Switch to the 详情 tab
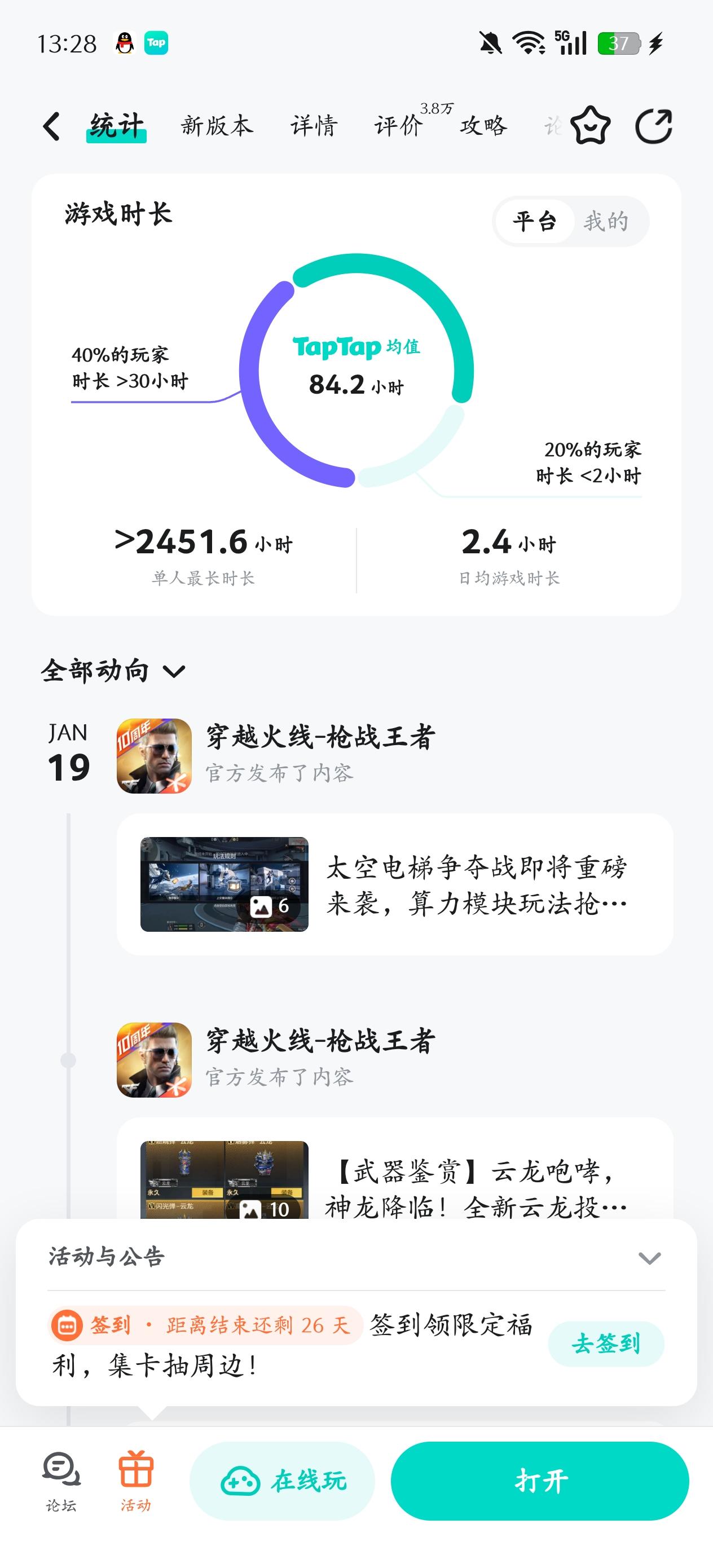The height and width of the screenshot is (1568, 713). pos(314,126)
